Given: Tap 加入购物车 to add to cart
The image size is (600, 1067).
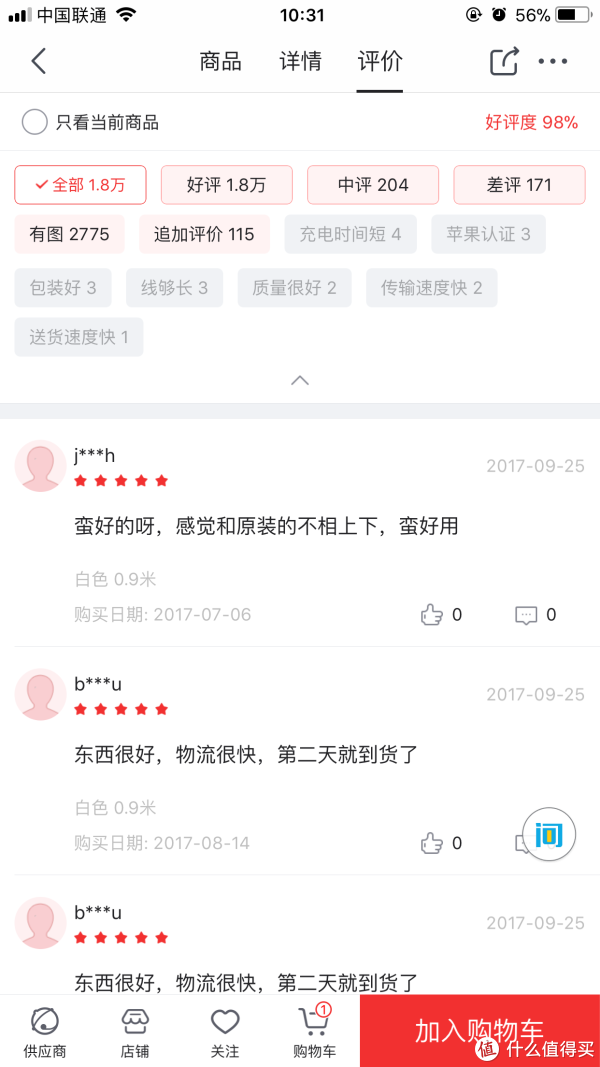Looking at the screenshot, I should [480, 1031].
